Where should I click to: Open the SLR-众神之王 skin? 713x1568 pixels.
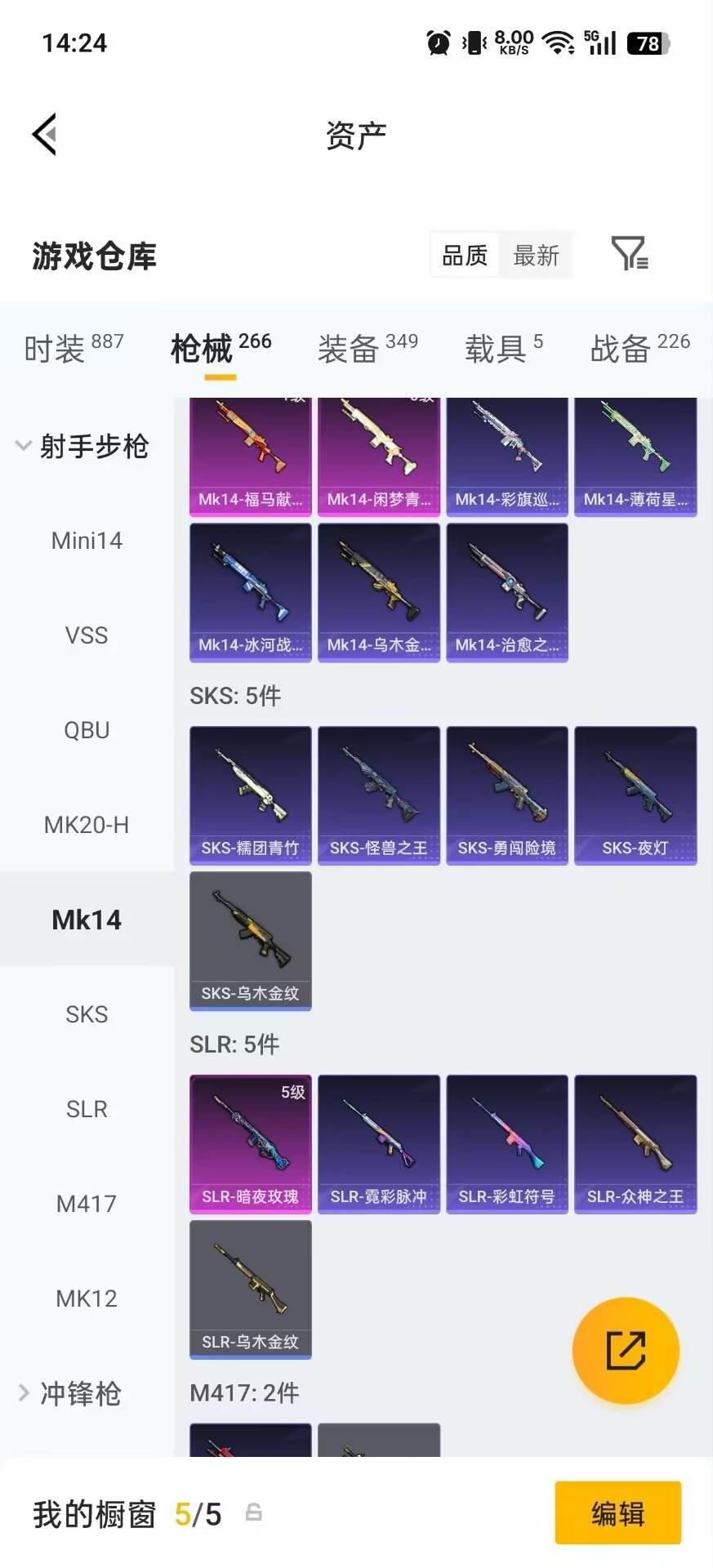tap(635, 1144)
